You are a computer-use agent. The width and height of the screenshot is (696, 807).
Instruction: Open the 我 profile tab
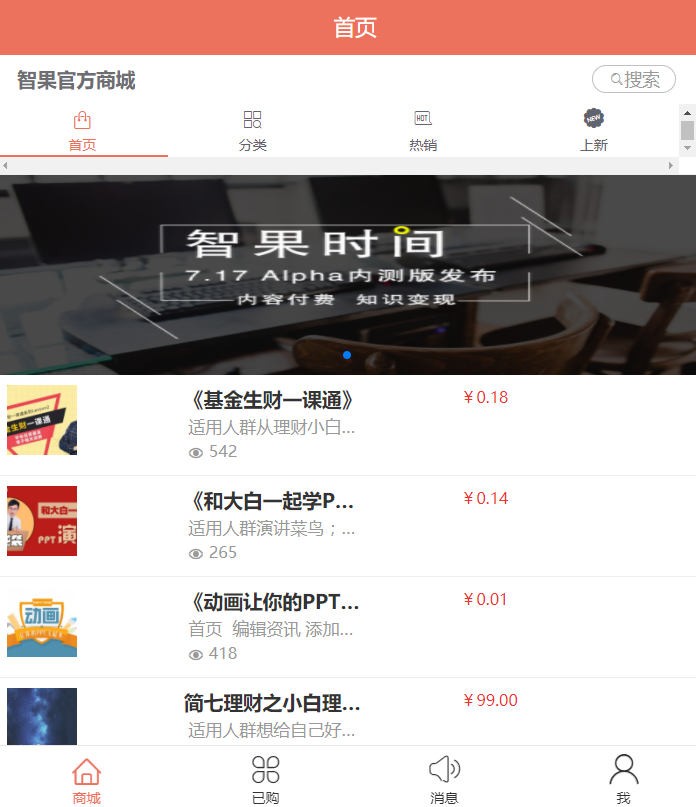623,779
